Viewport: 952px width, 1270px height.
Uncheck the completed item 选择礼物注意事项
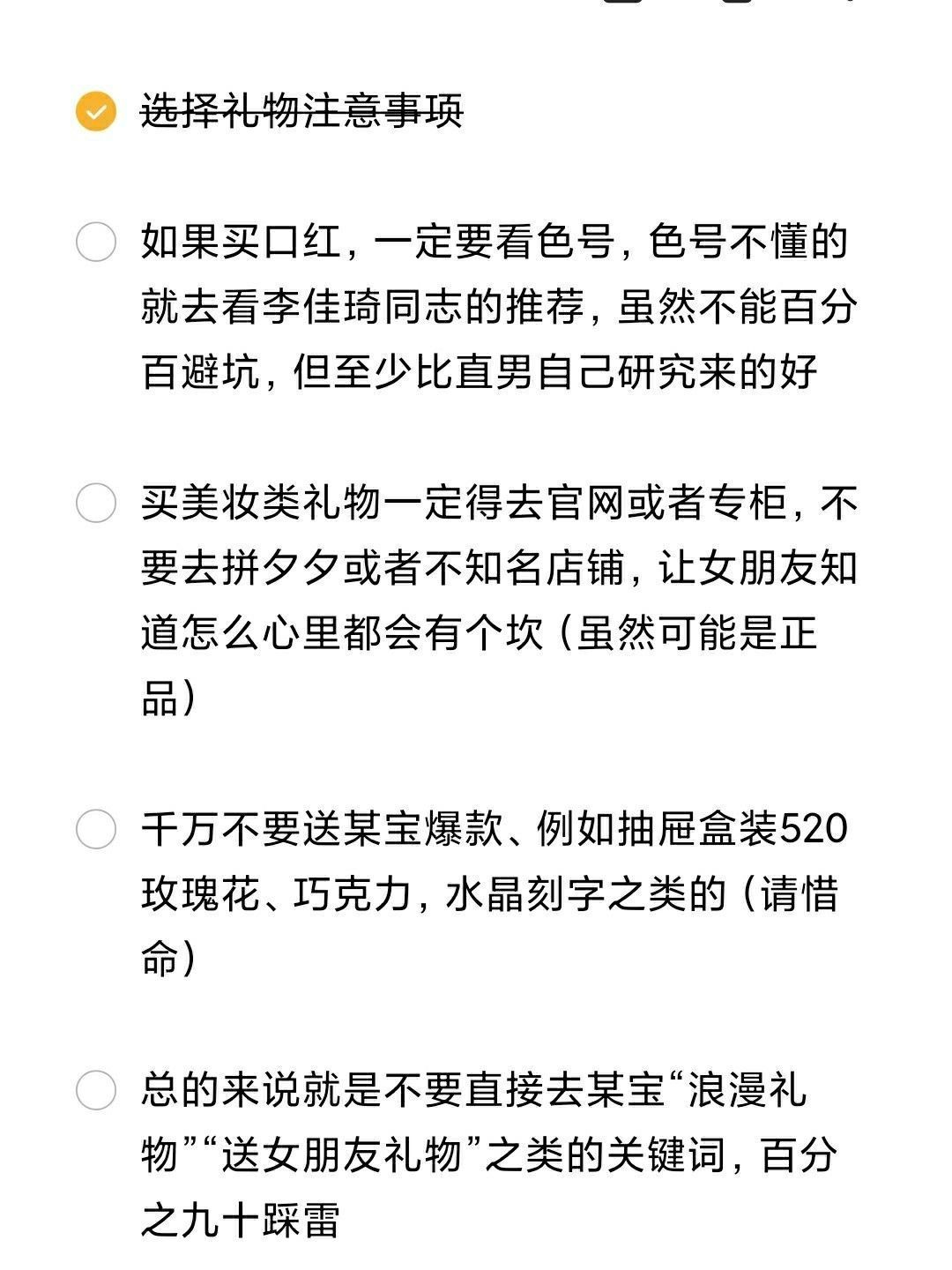click(96, 112)
